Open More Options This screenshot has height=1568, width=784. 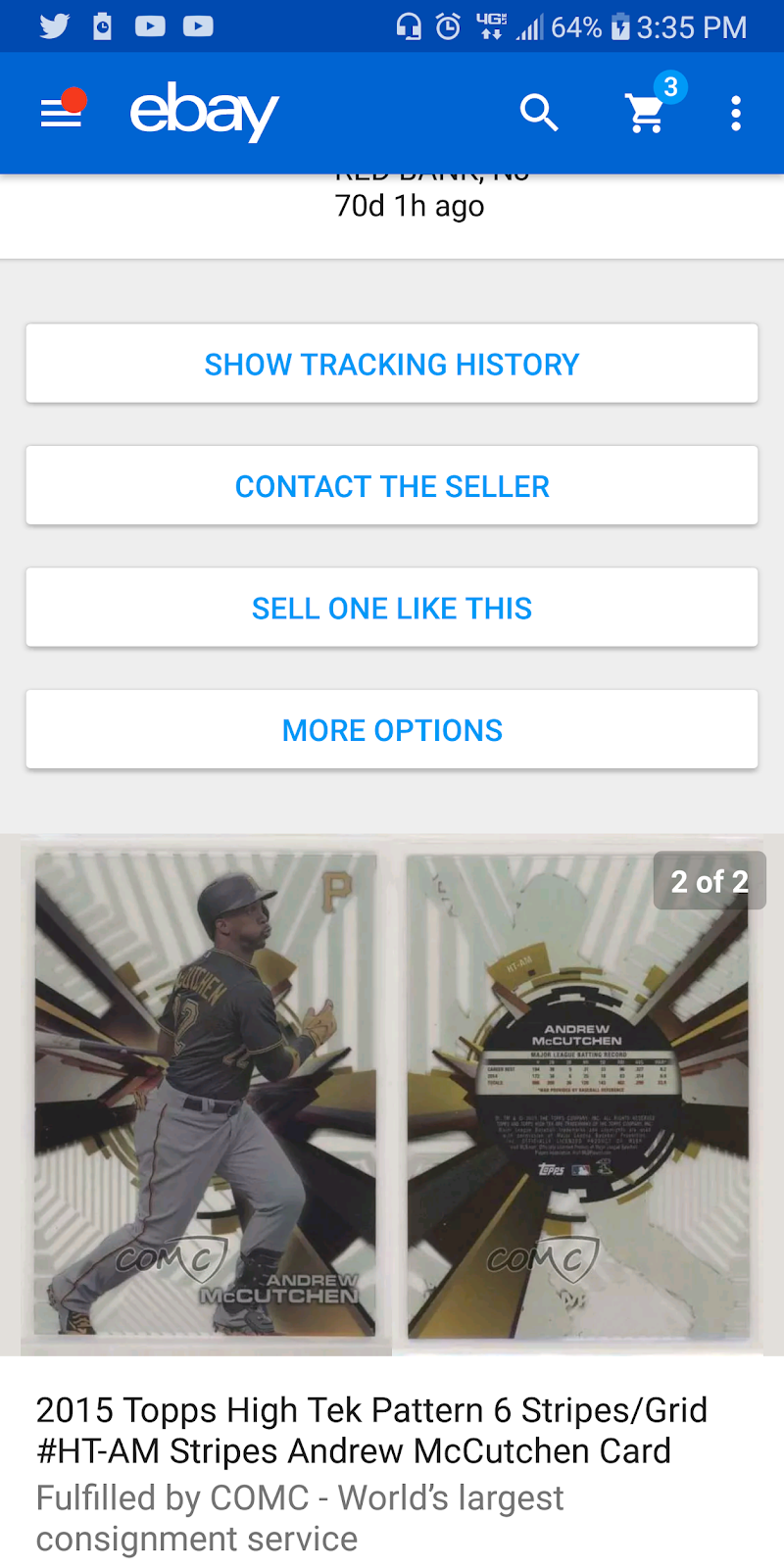[x=392, y=729]
